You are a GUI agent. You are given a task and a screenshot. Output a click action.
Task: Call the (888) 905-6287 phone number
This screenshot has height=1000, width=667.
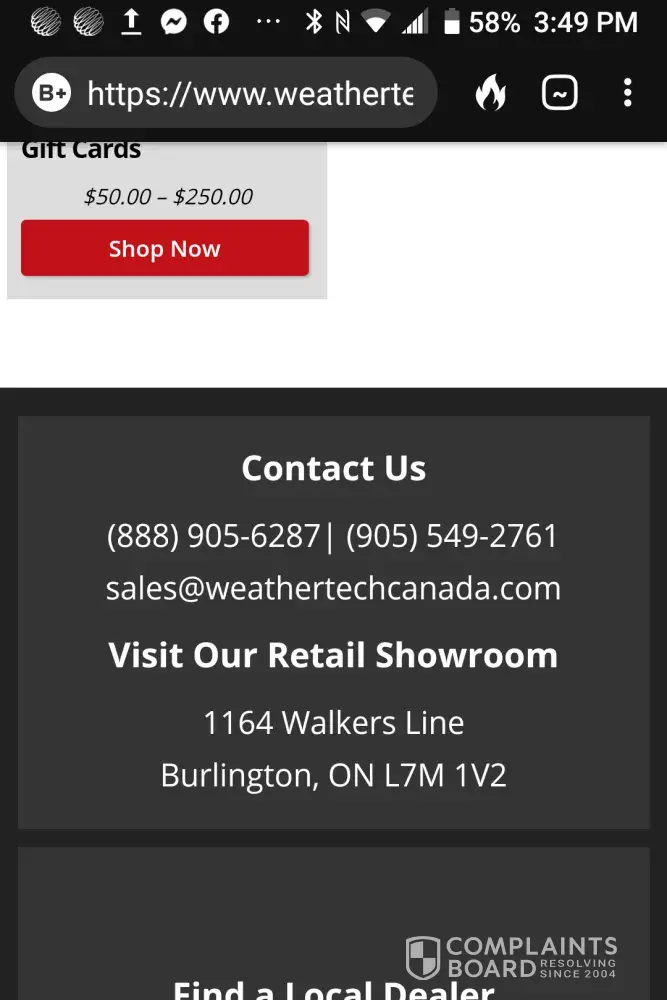click(x=213, y=536)
